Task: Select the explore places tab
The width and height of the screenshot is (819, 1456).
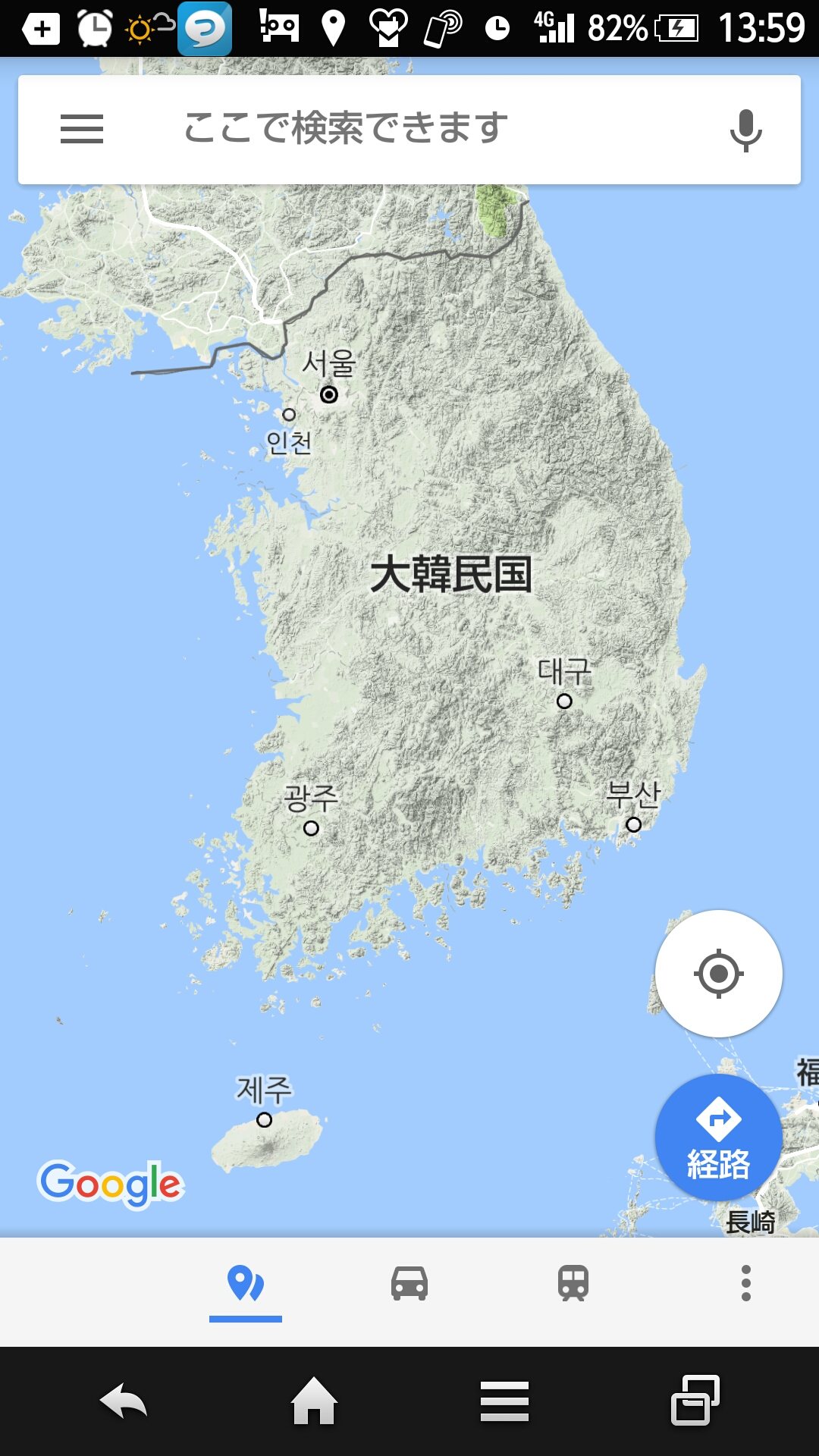Action: coord(246,1285)
